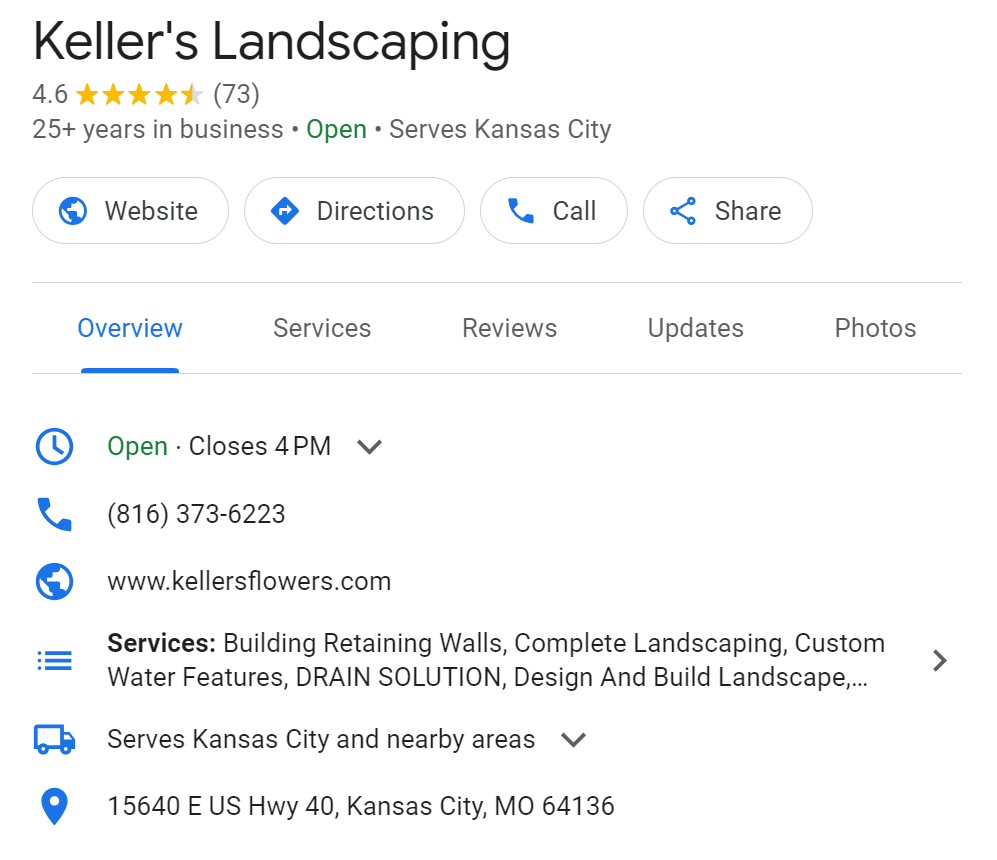Image resolution: width=997 pixels, height=860 pixels.
Task: Switch to the Reviews tab
Action: [509, 328]
